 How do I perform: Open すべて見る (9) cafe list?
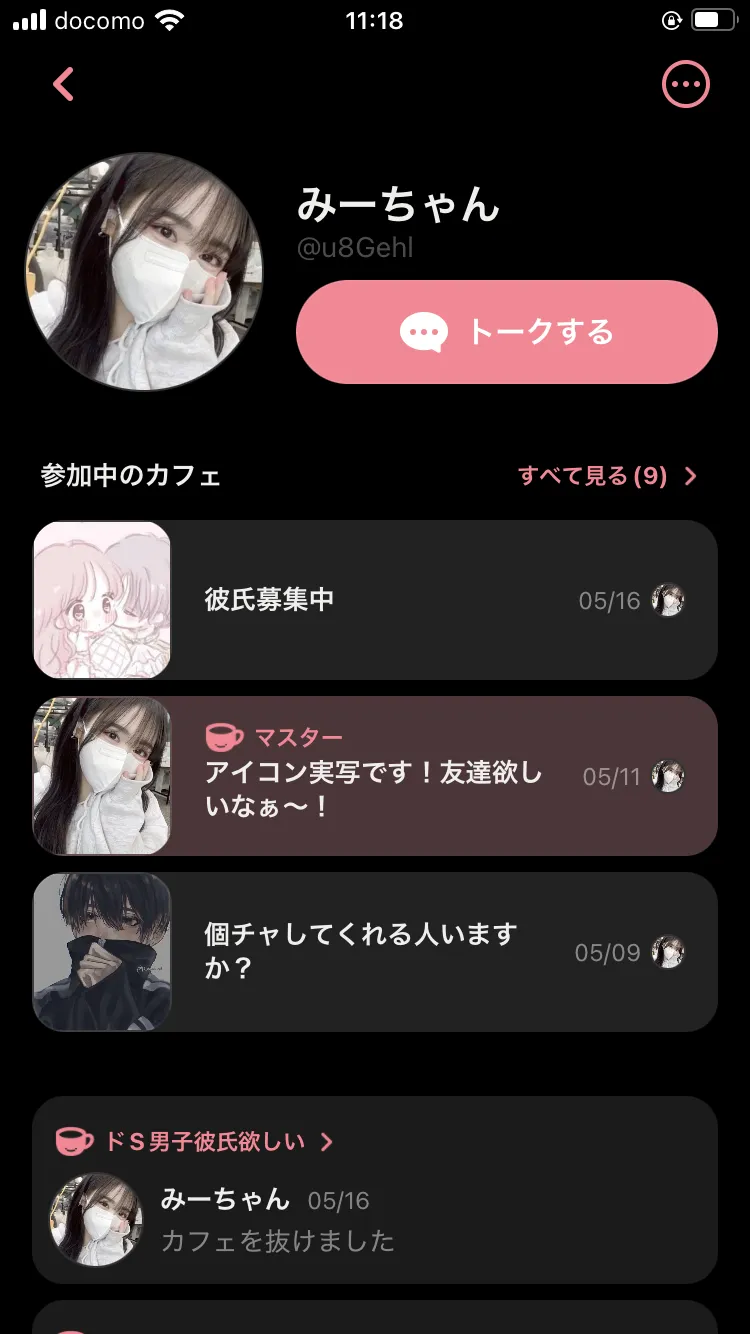pos(606,476)
